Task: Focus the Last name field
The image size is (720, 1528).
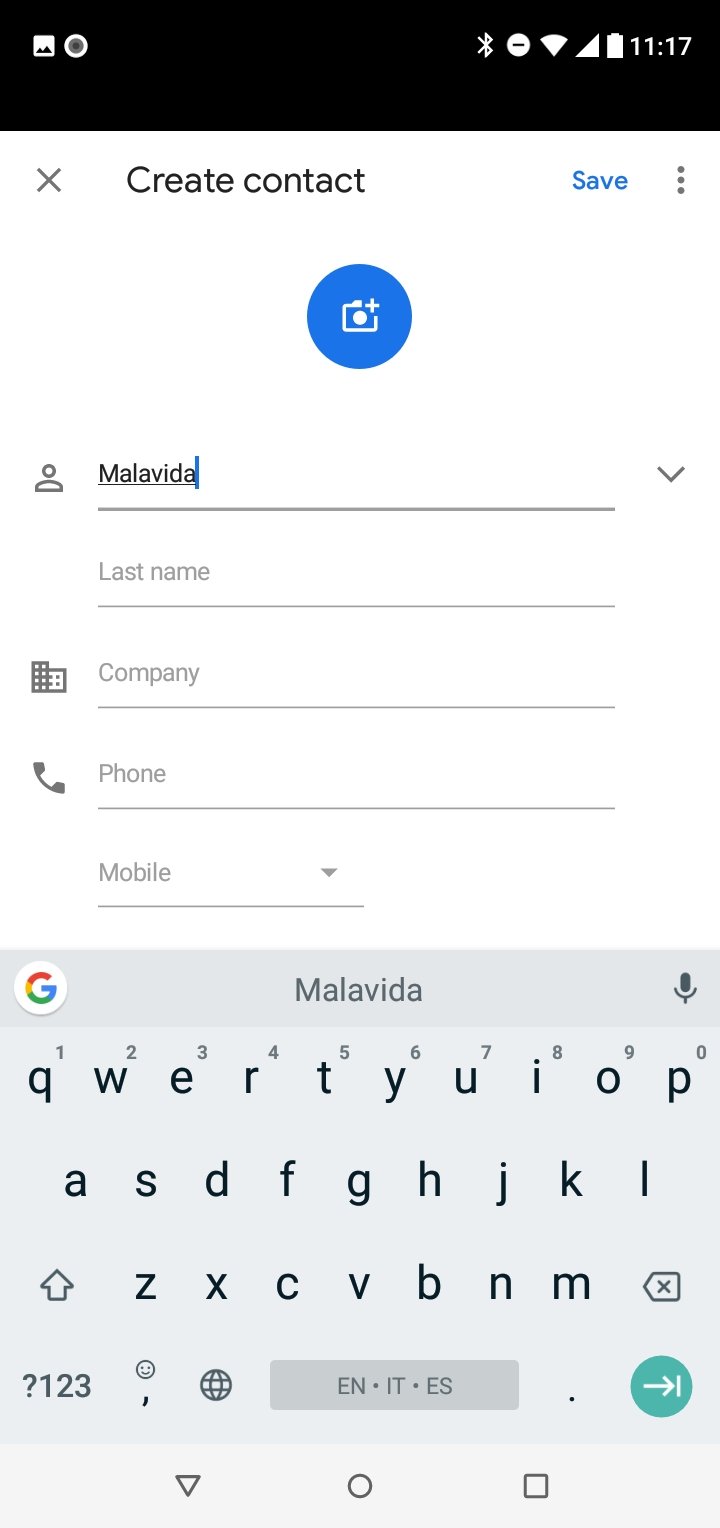Action: coord(356,574)
